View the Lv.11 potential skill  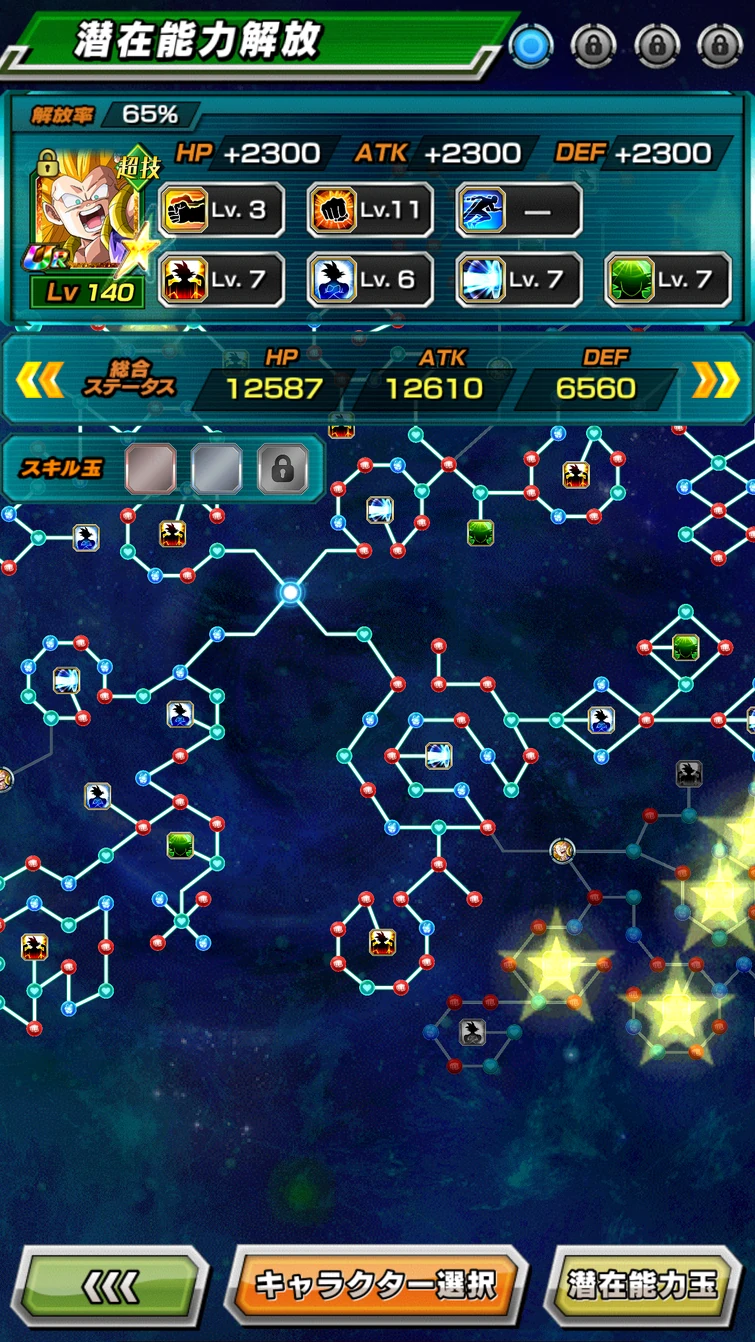tap(370, 210)
